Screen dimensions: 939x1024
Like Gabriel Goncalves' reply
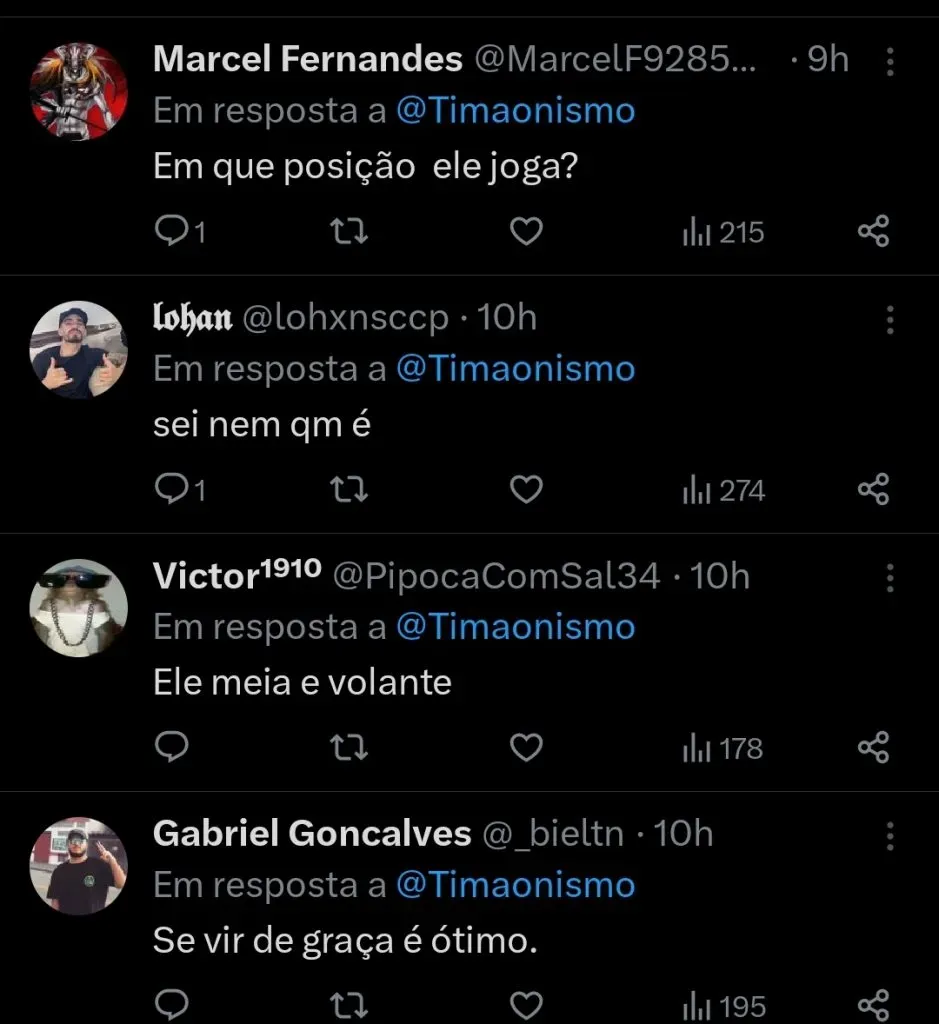(526, 1005)
